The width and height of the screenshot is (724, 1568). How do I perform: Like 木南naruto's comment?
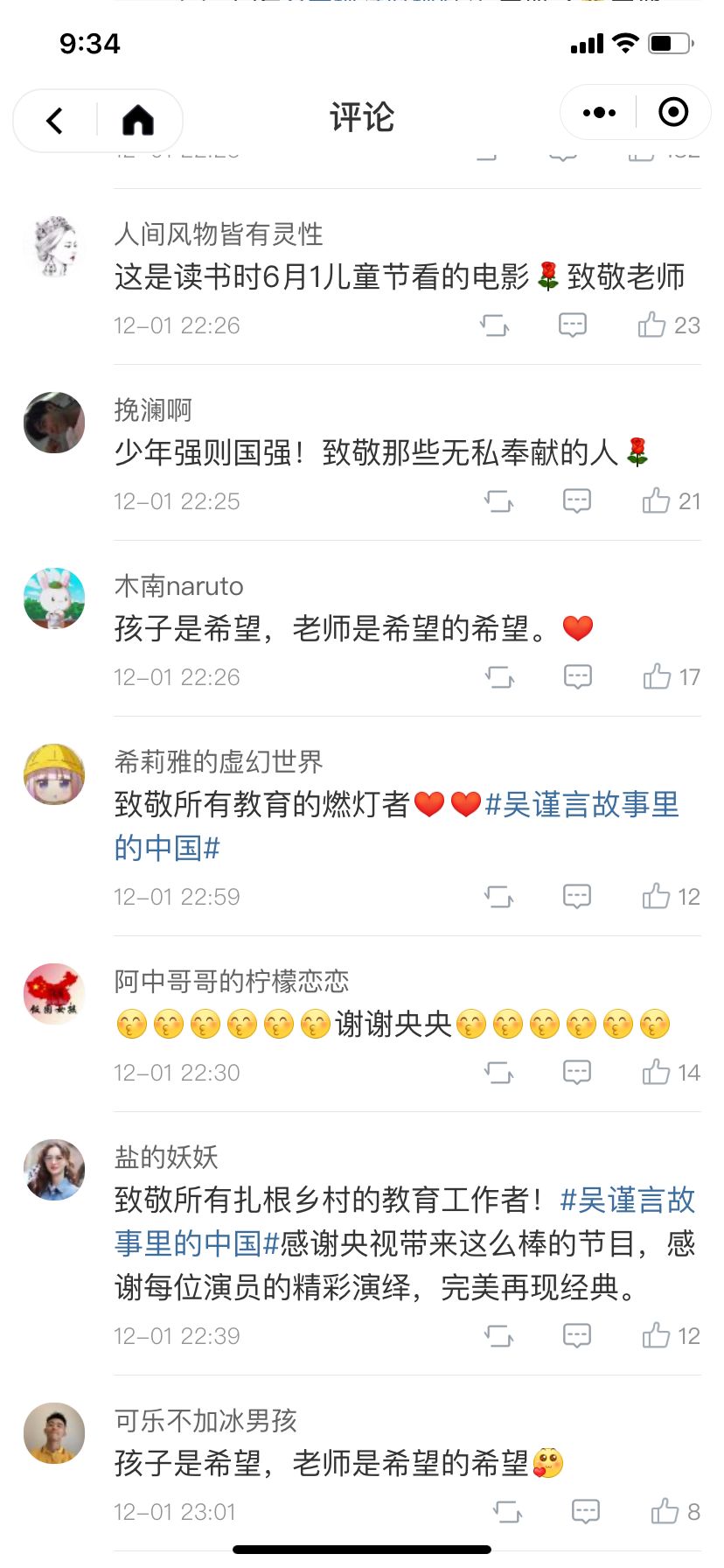[x=657, y=677]
